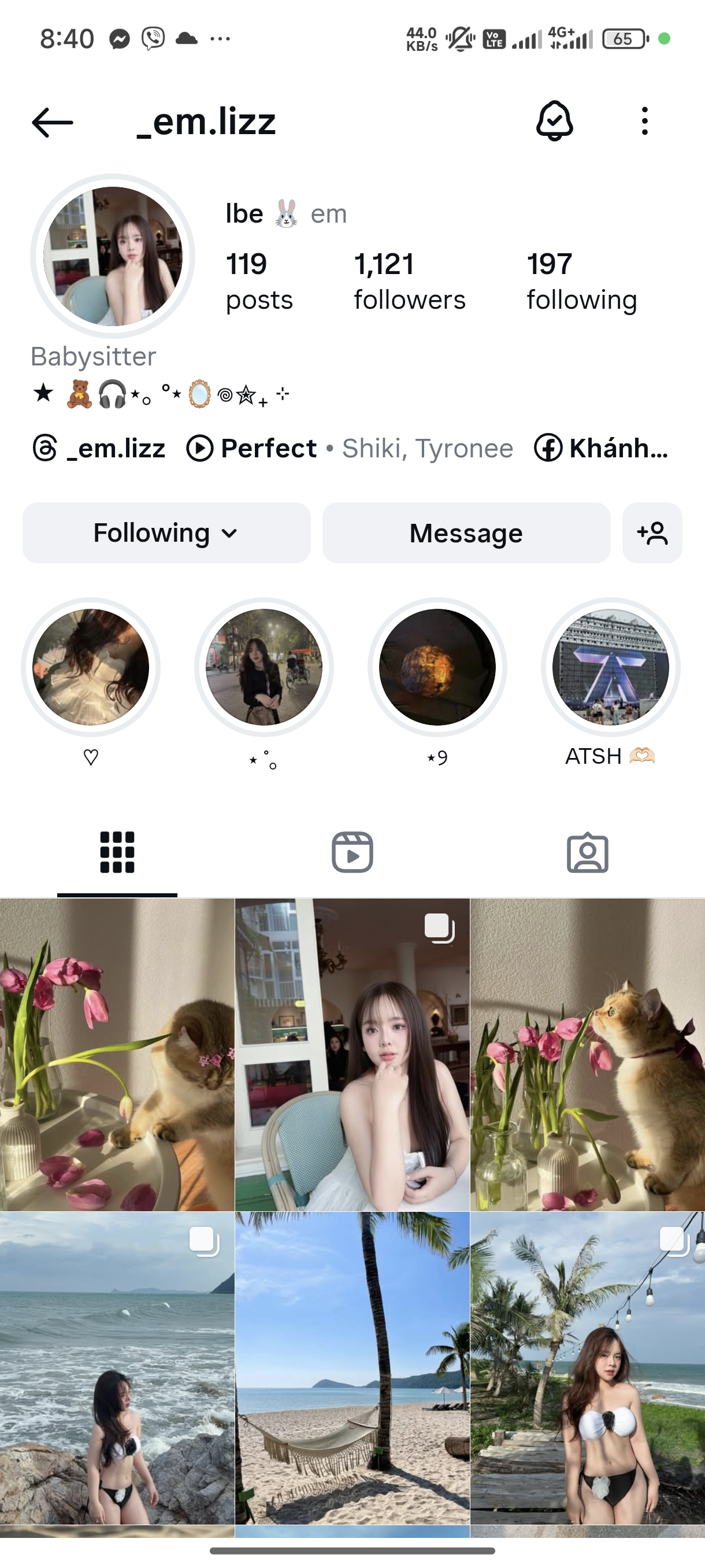Image resolution: width=705 pixels, height=1568 pixels.
Task: Open the 119 posts count
Action: click(259, 282)
